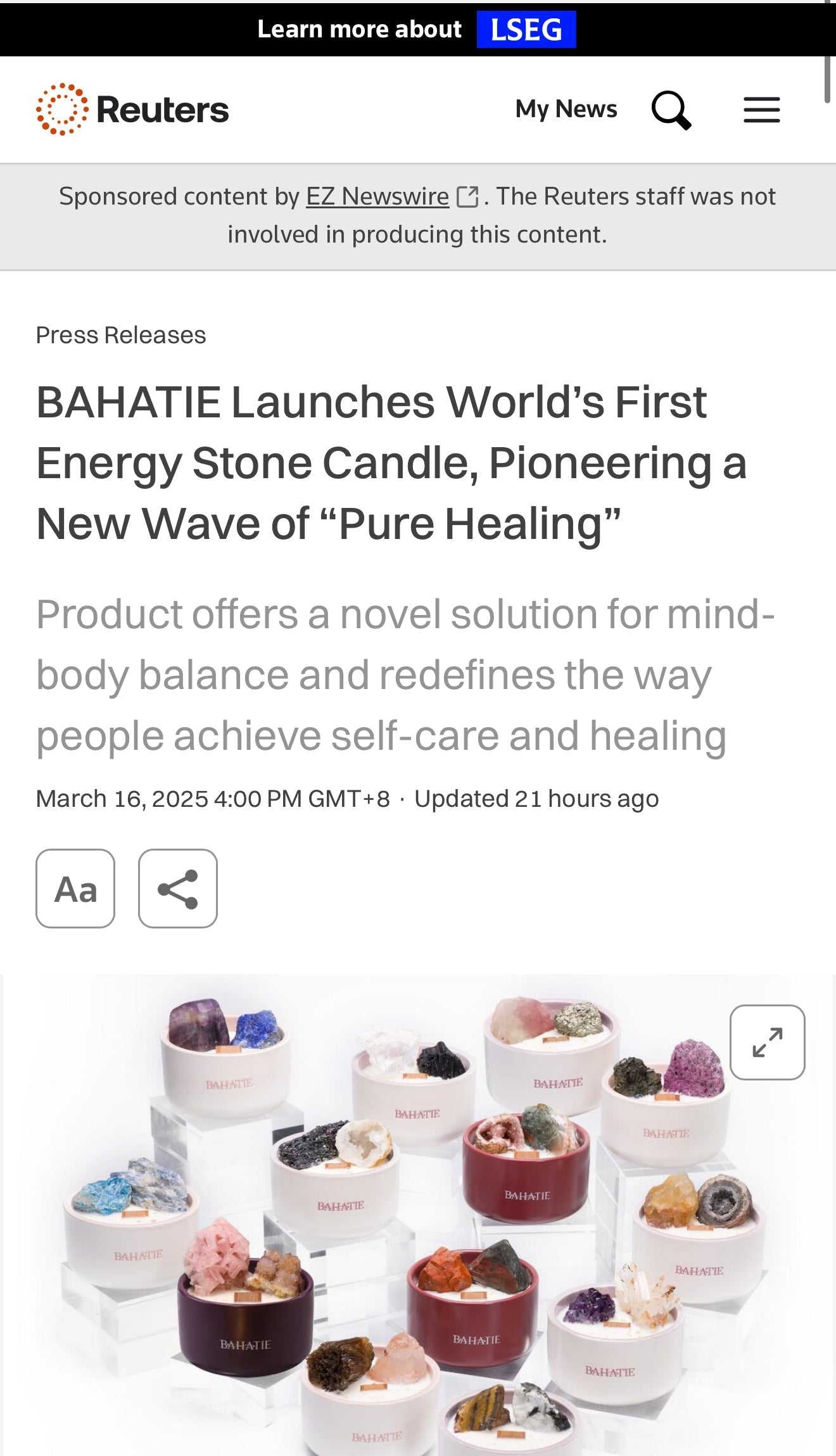Open the search with the magnifying glass icon
Viewport: 836px width, 1456px height.
click(x=671, y=109)
